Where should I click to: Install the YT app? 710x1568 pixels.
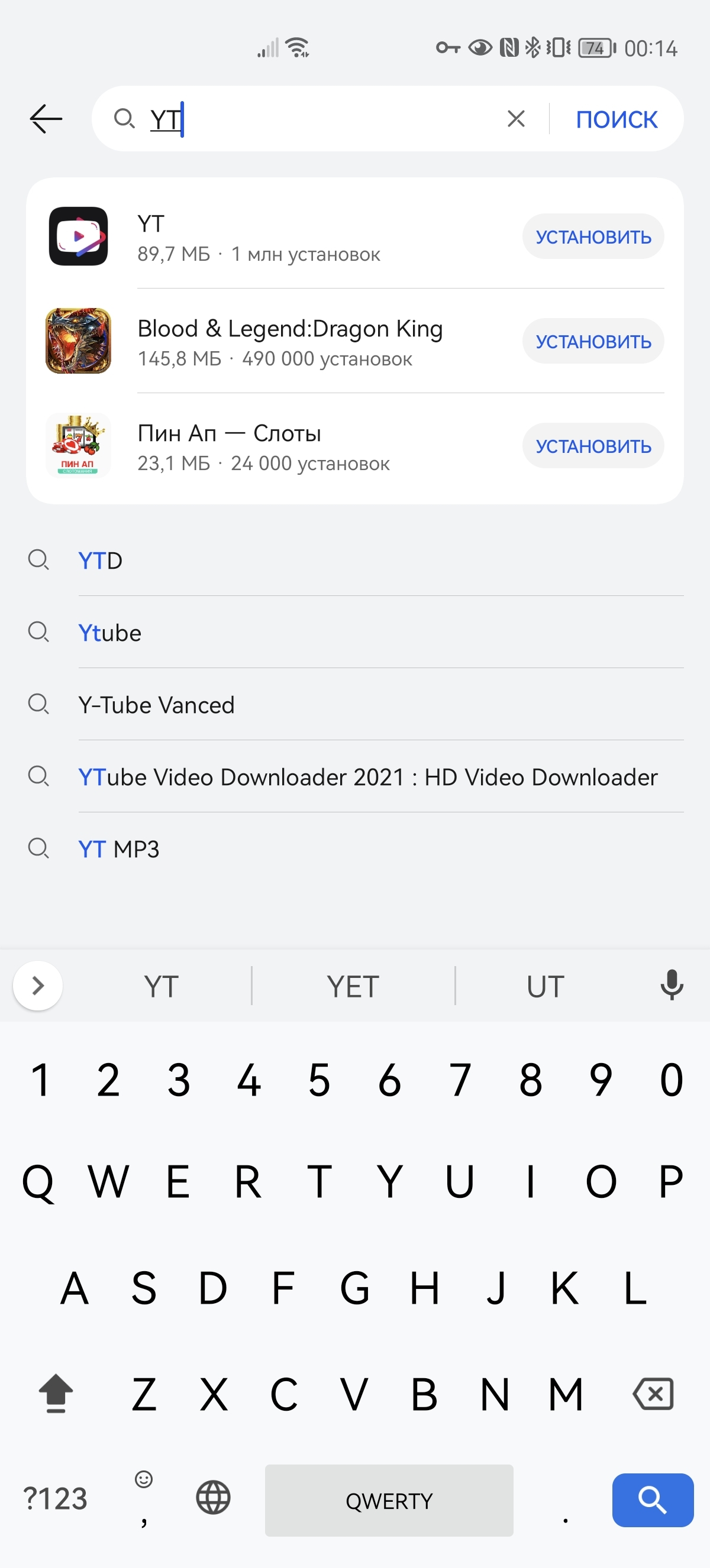coord(592,237)
